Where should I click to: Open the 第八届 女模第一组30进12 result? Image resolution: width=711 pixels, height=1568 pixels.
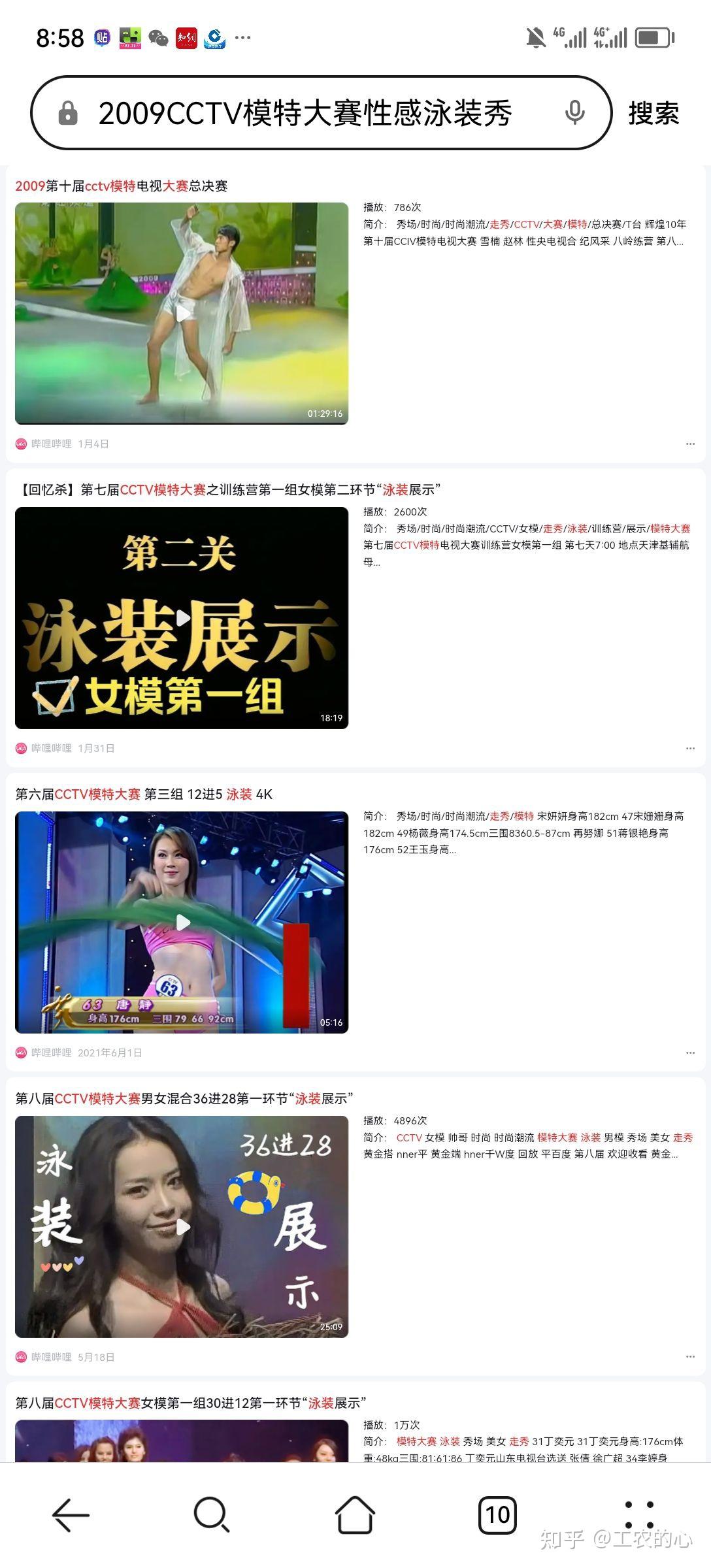point(191,1403)
